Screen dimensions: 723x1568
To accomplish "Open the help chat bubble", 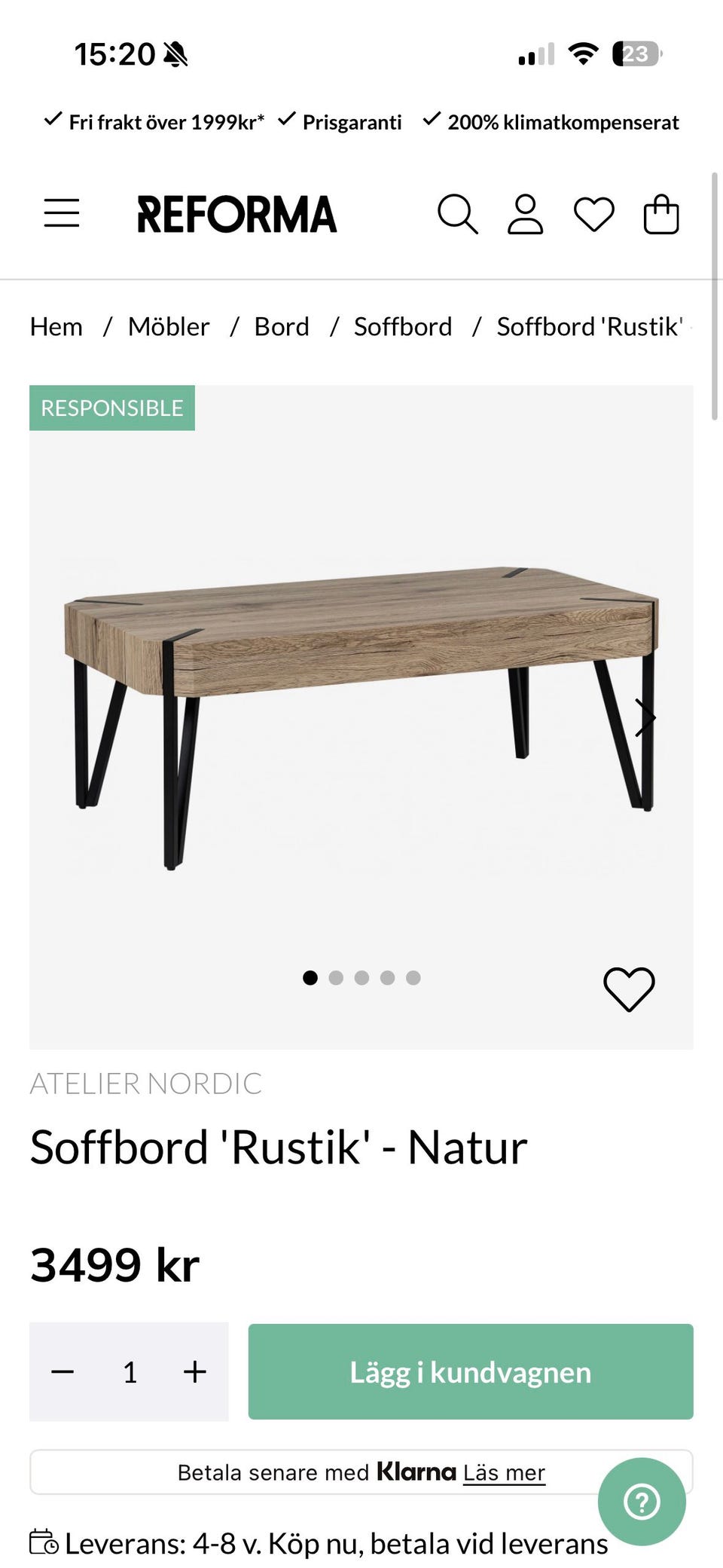I will (x=642, y=1502).
